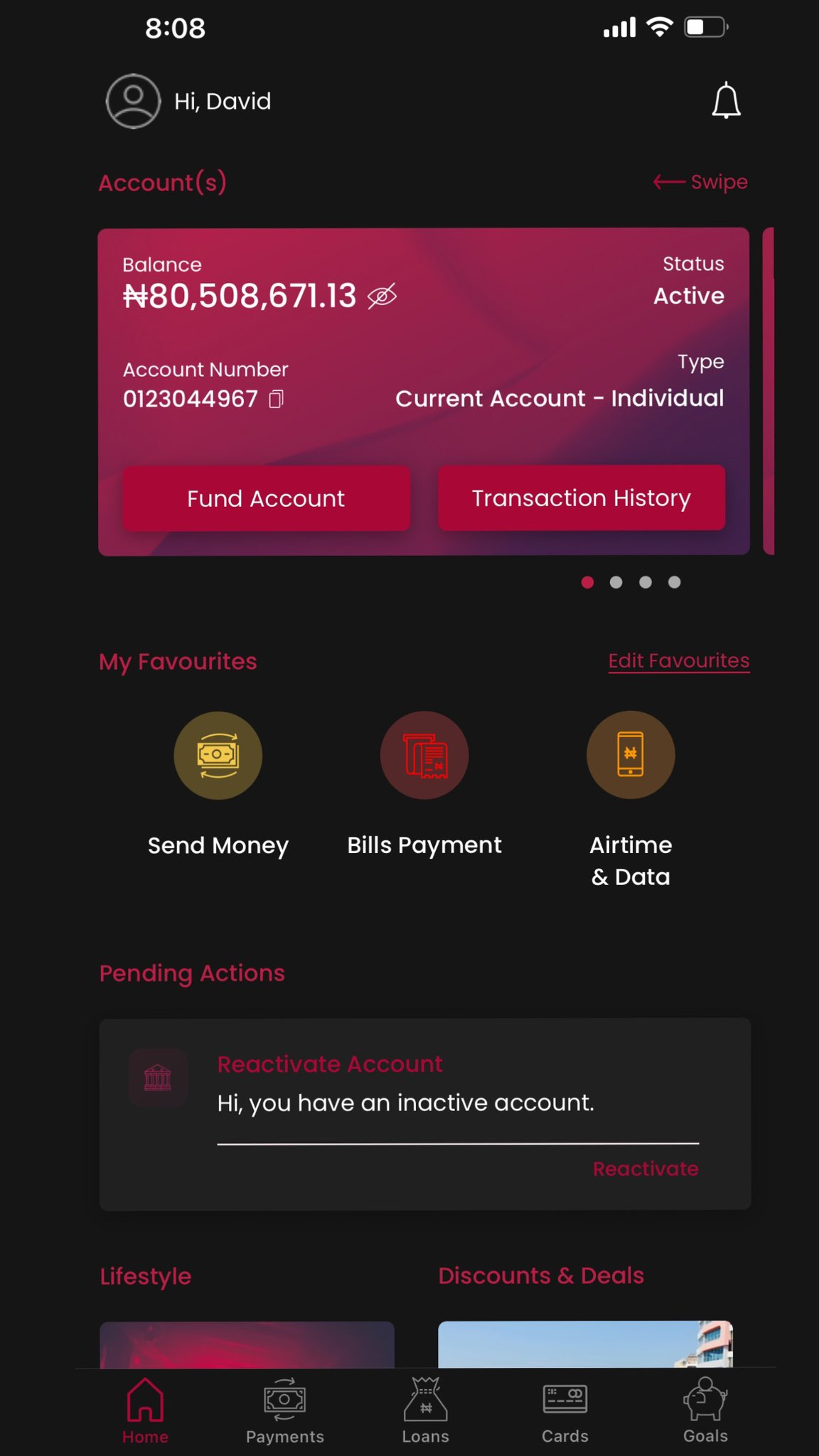The width and height of the screenshot is (819, 1456).
Task: Copy the account number 0123044967
Action: 277,399
